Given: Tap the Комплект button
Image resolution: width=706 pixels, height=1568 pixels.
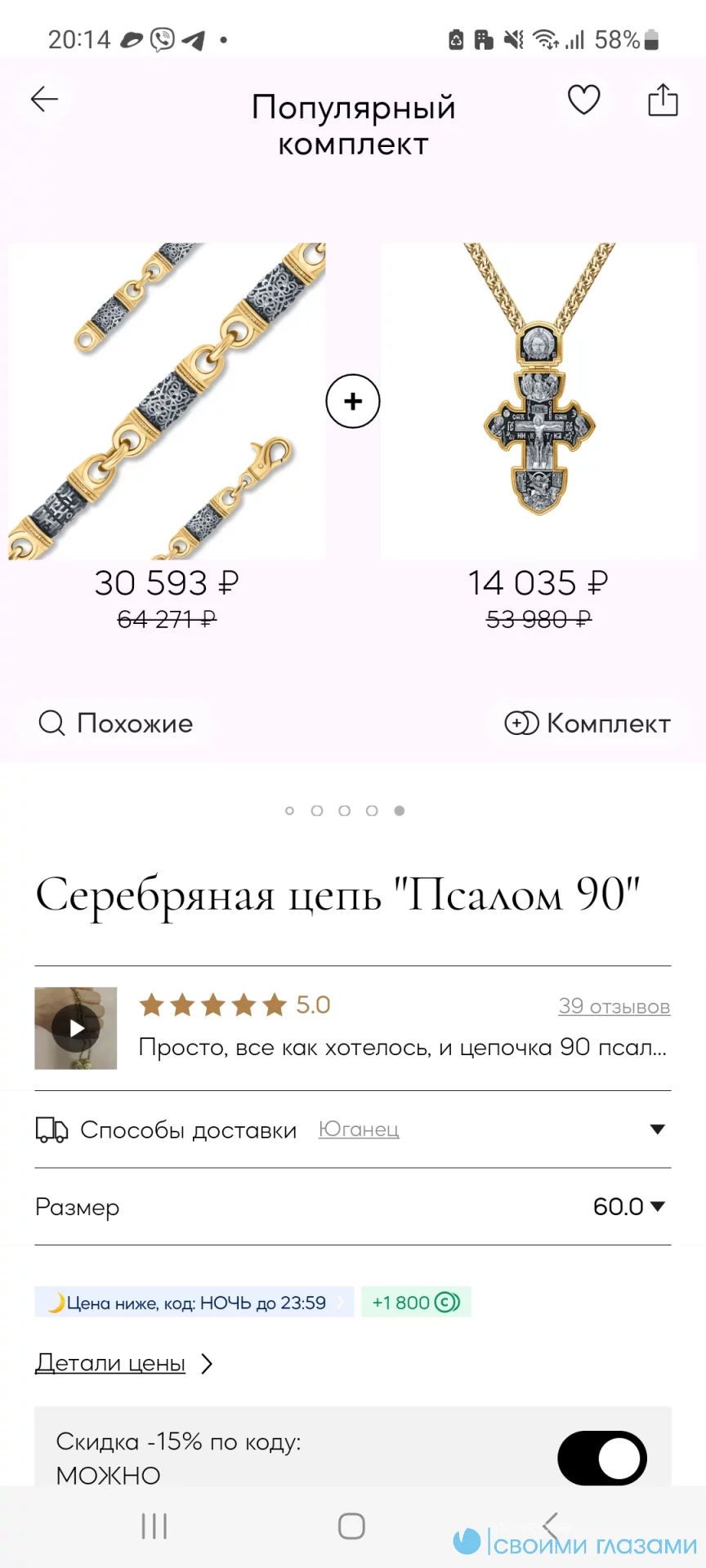Looking at the screenshot, I should pos(588,723).
